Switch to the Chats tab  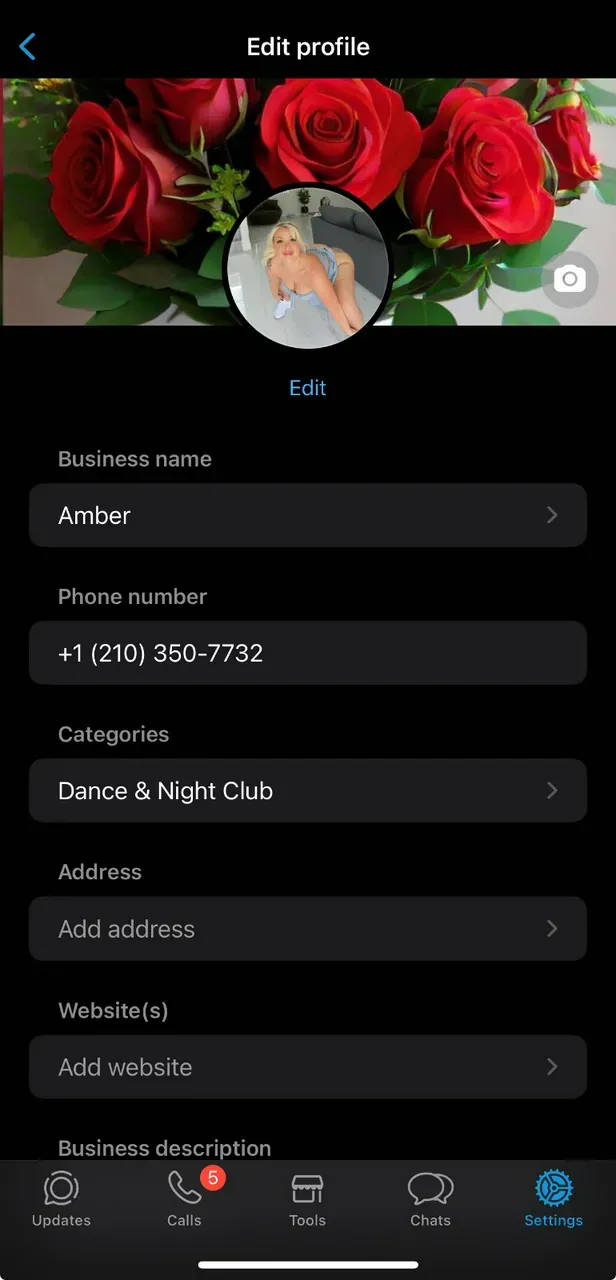tap(431, 1200)
